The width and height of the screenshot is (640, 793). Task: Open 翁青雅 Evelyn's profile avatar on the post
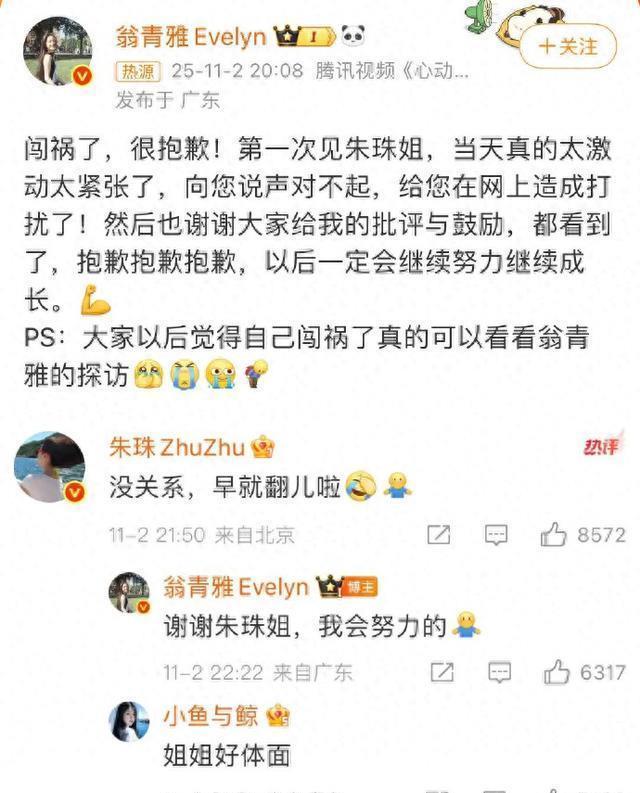(56, 52)
